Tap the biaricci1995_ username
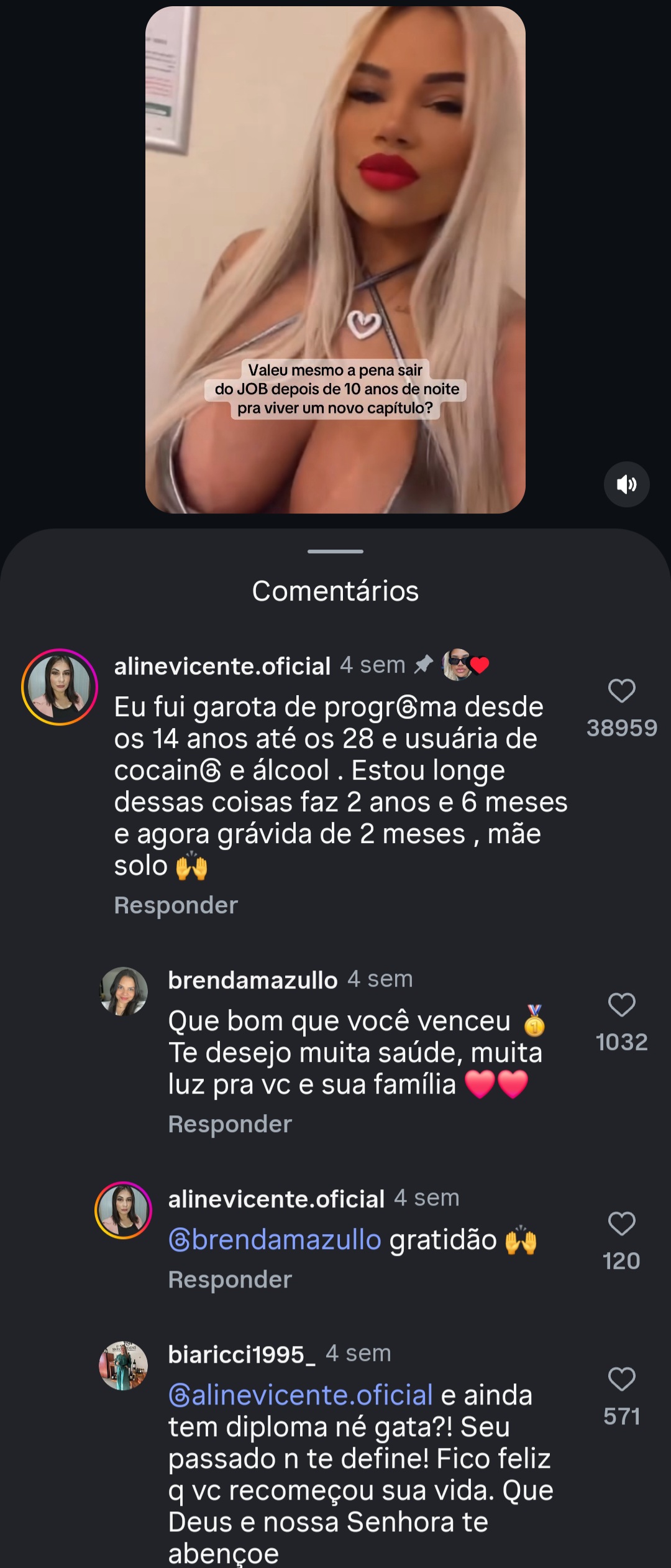Image resolution: width=671 pixels, height=1568 pixels. tap(242, 1354)
